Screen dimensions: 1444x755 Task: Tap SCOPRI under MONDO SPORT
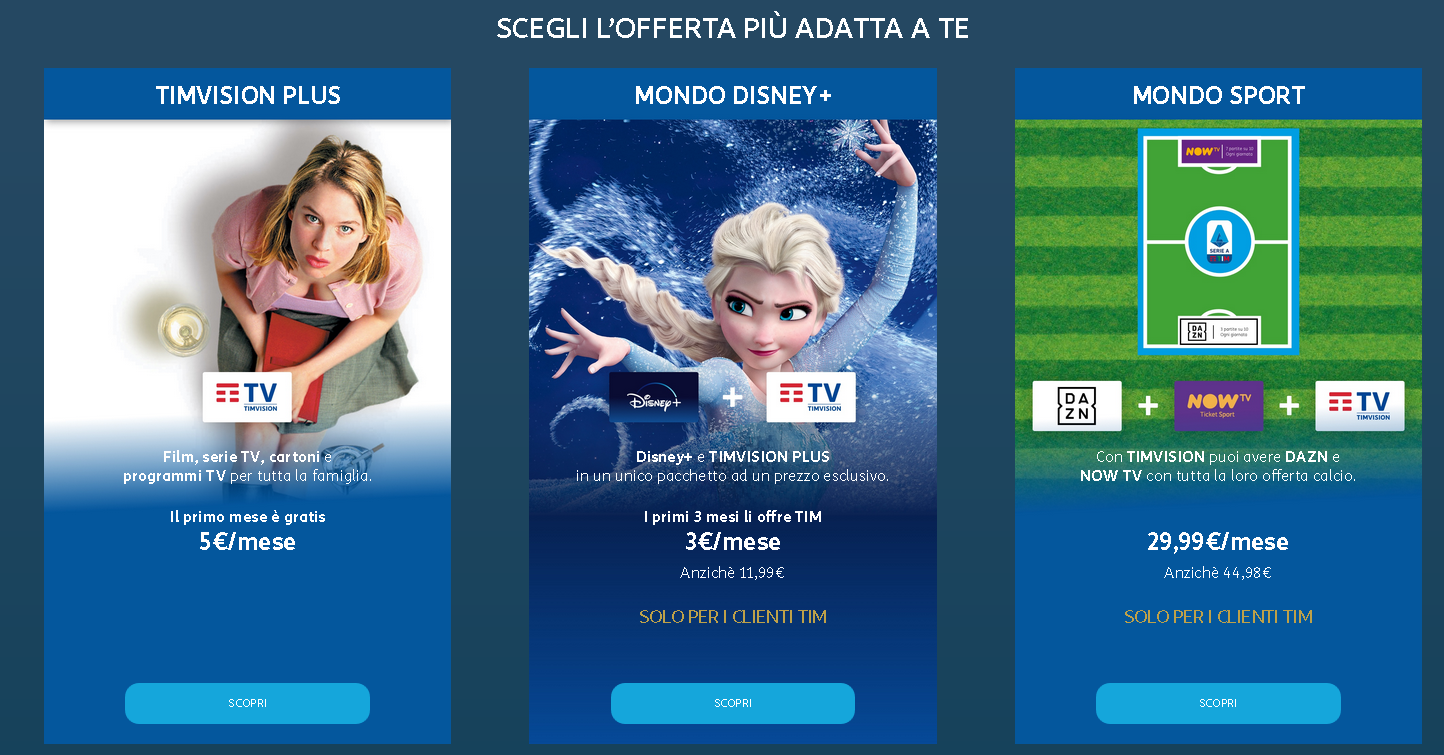tap(1217, 703)
